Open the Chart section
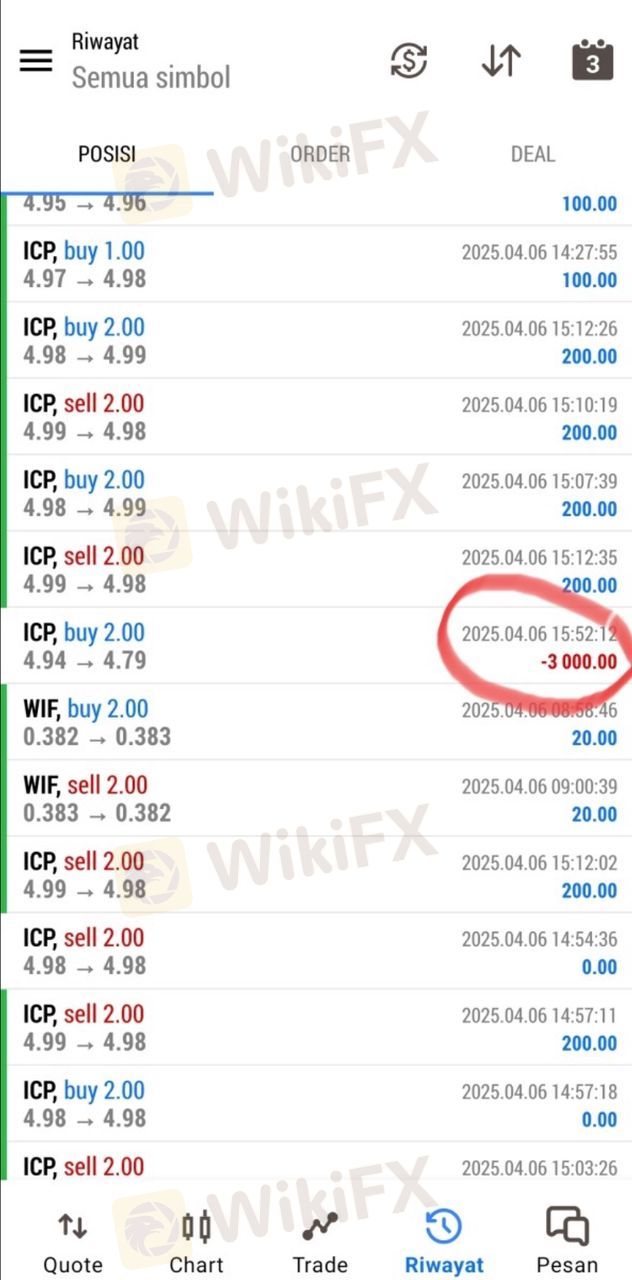This screenshot has height=1280, width=632. (196, 1240)
